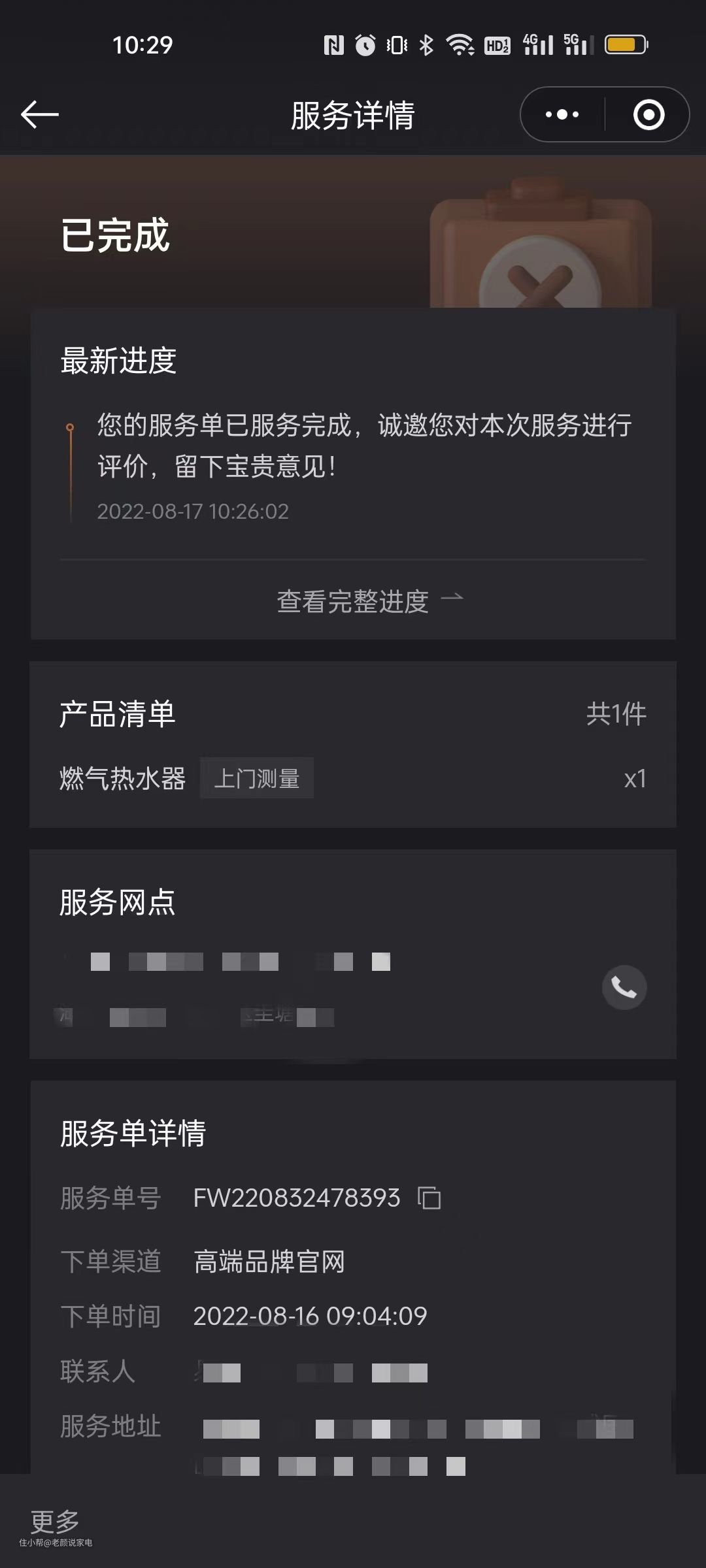Screen dimensions: 706x1568
Task: Copy the service order number FW220832478393
Action: pos(429,1198)
